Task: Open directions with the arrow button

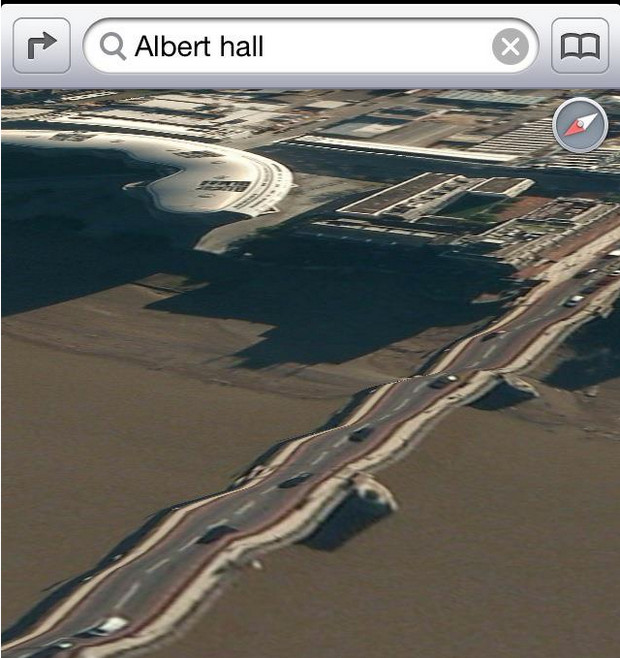Action: (41, 46)
